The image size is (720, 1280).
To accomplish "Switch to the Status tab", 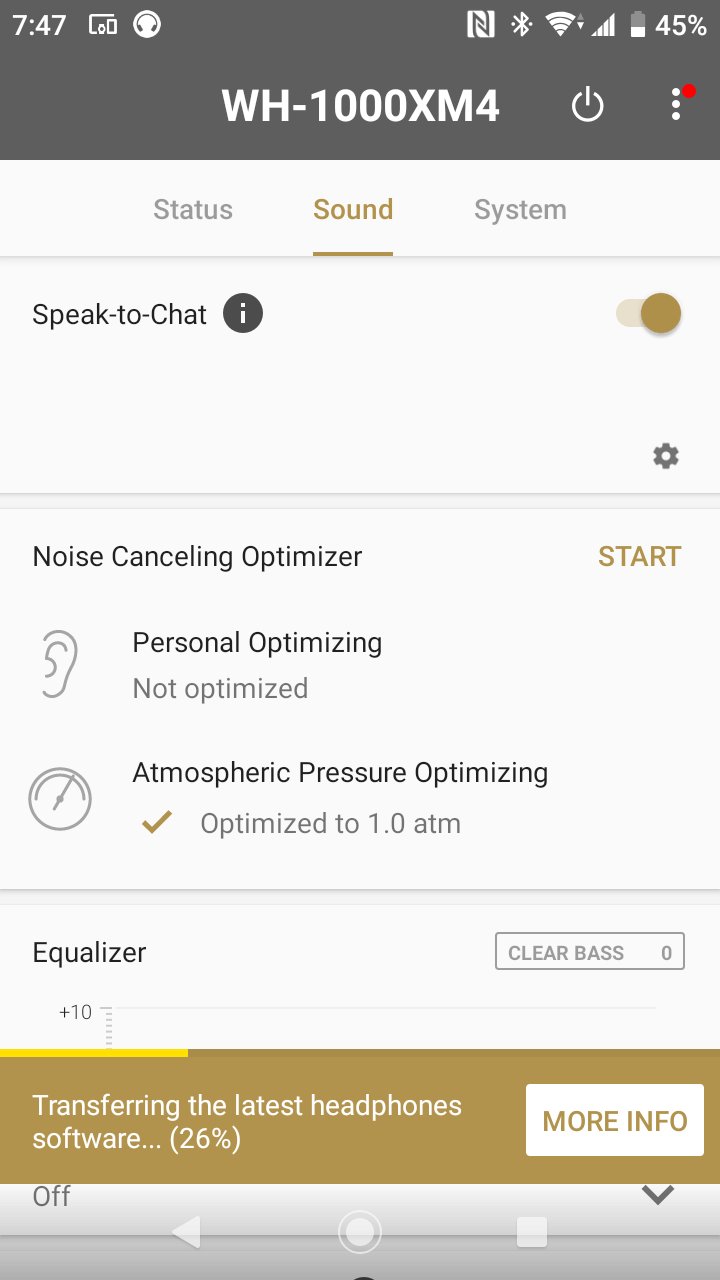I will coord(193,210).
